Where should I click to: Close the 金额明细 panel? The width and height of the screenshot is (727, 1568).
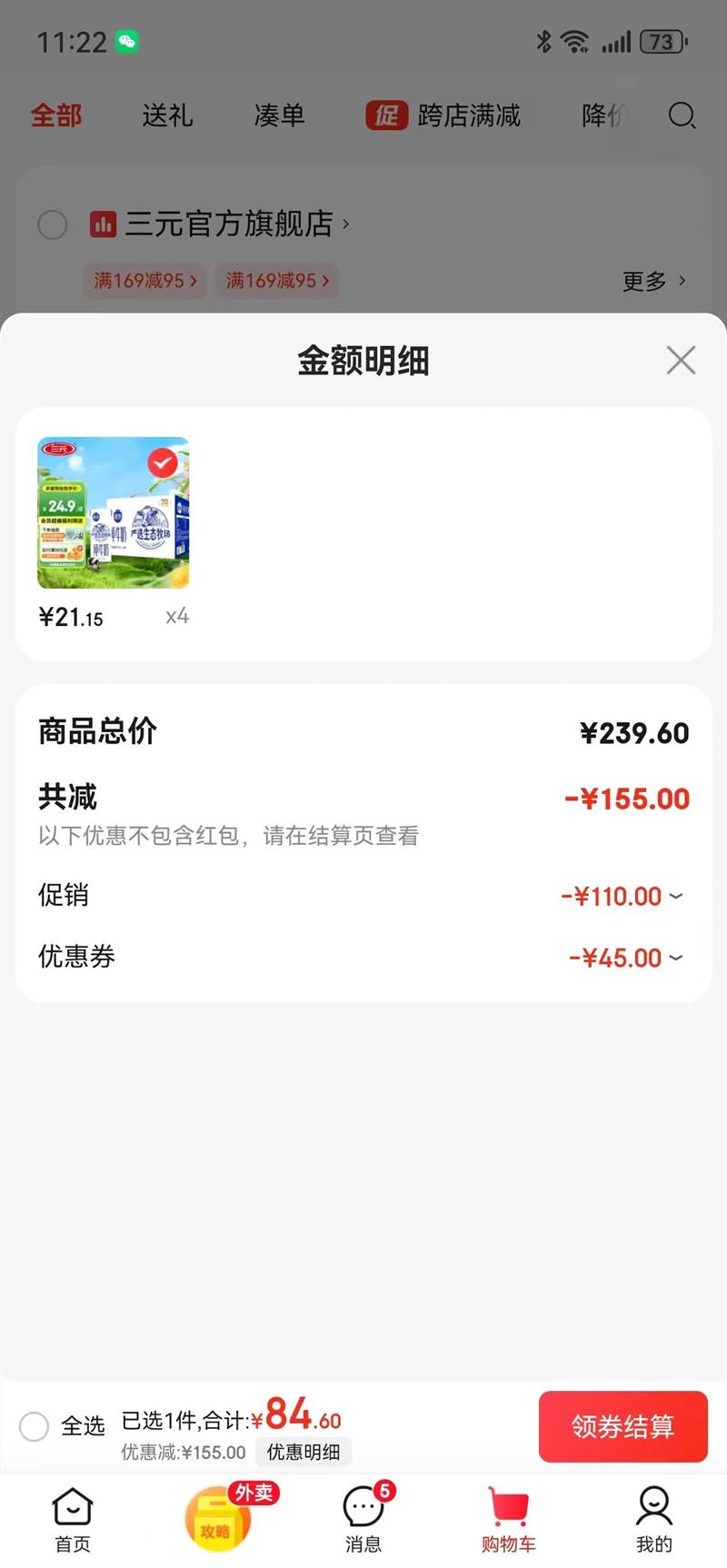point(681,360)
